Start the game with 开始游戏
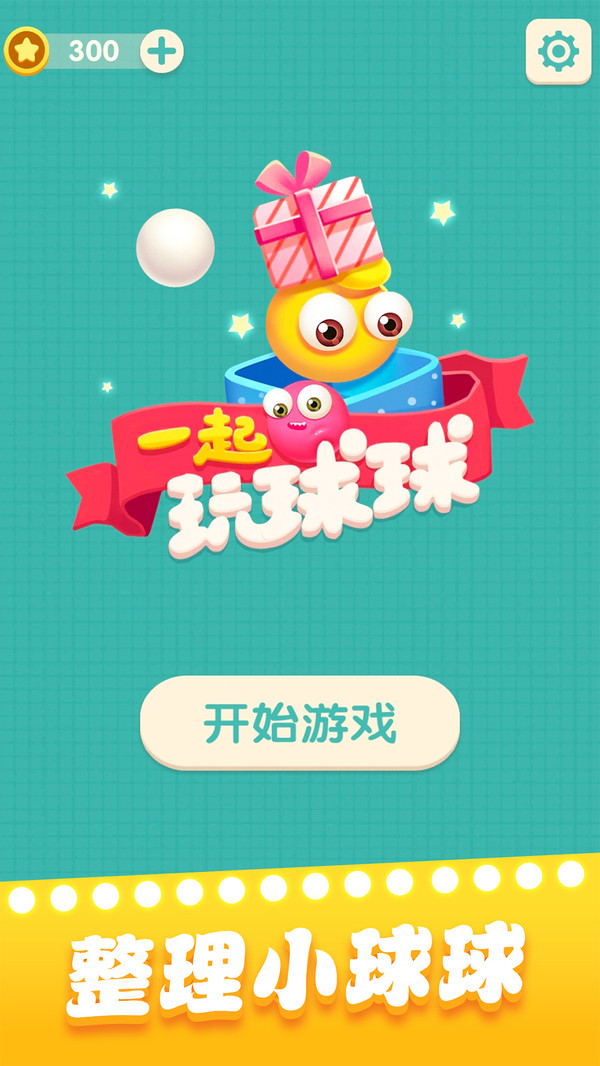600x1066 pixels. tap(300, 723)
